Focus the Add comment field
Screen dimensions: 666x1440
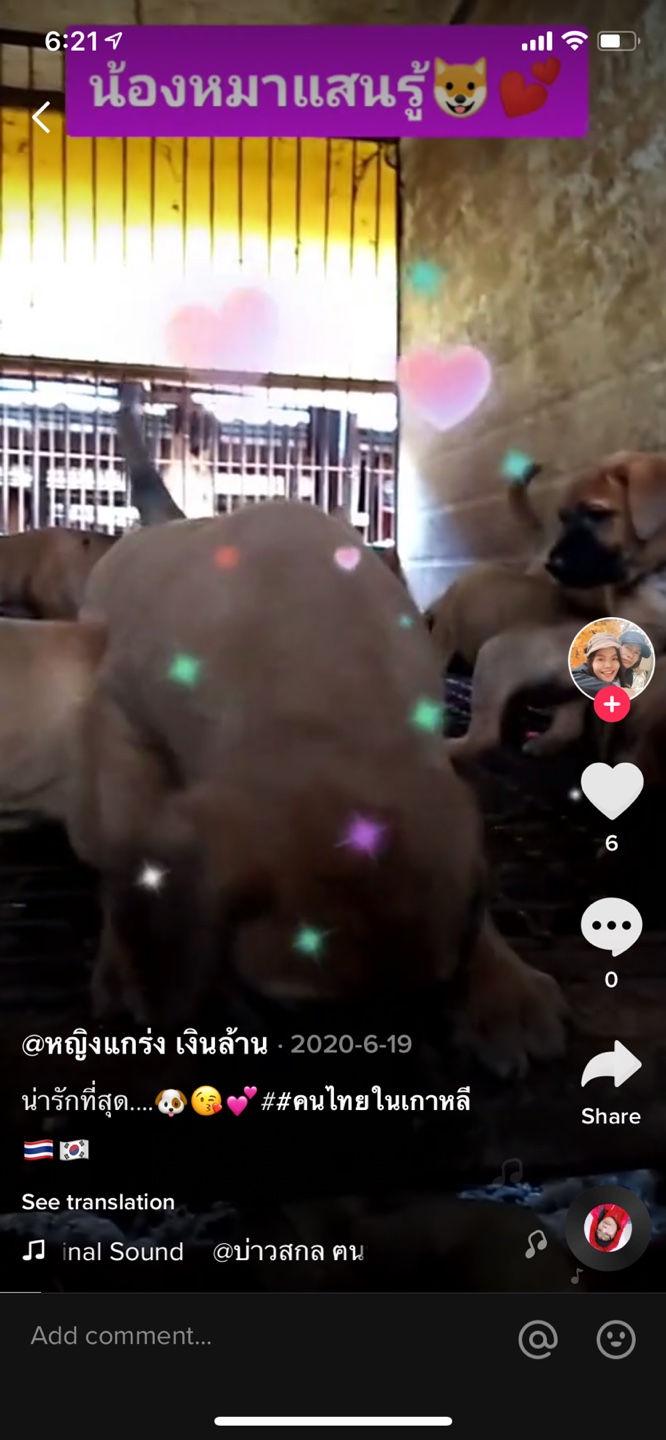(250, 1336)
